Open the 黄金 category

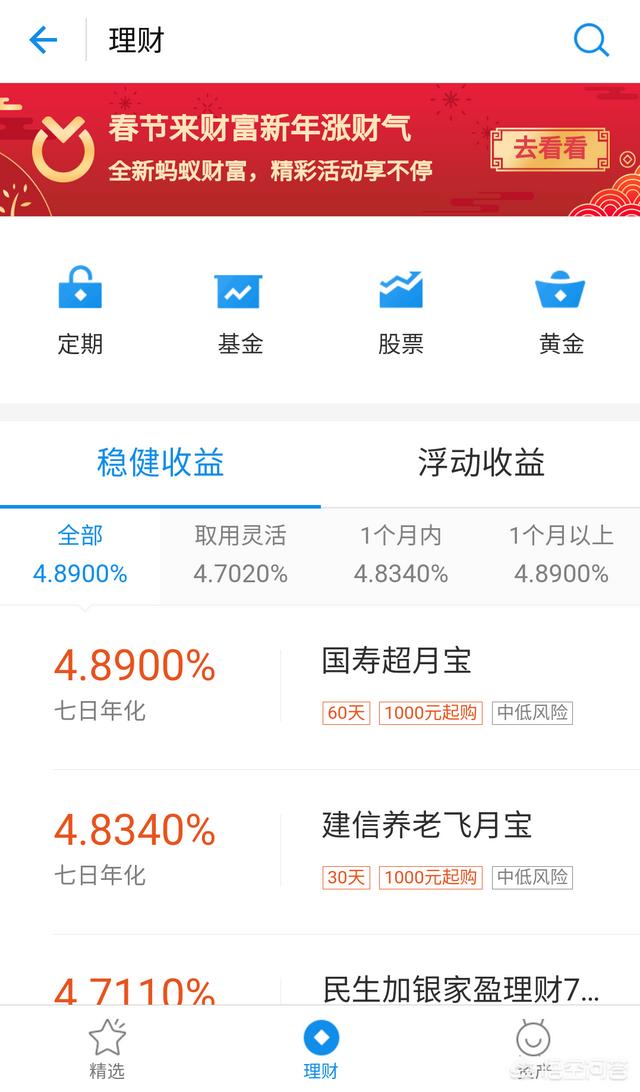click(561, 309)
